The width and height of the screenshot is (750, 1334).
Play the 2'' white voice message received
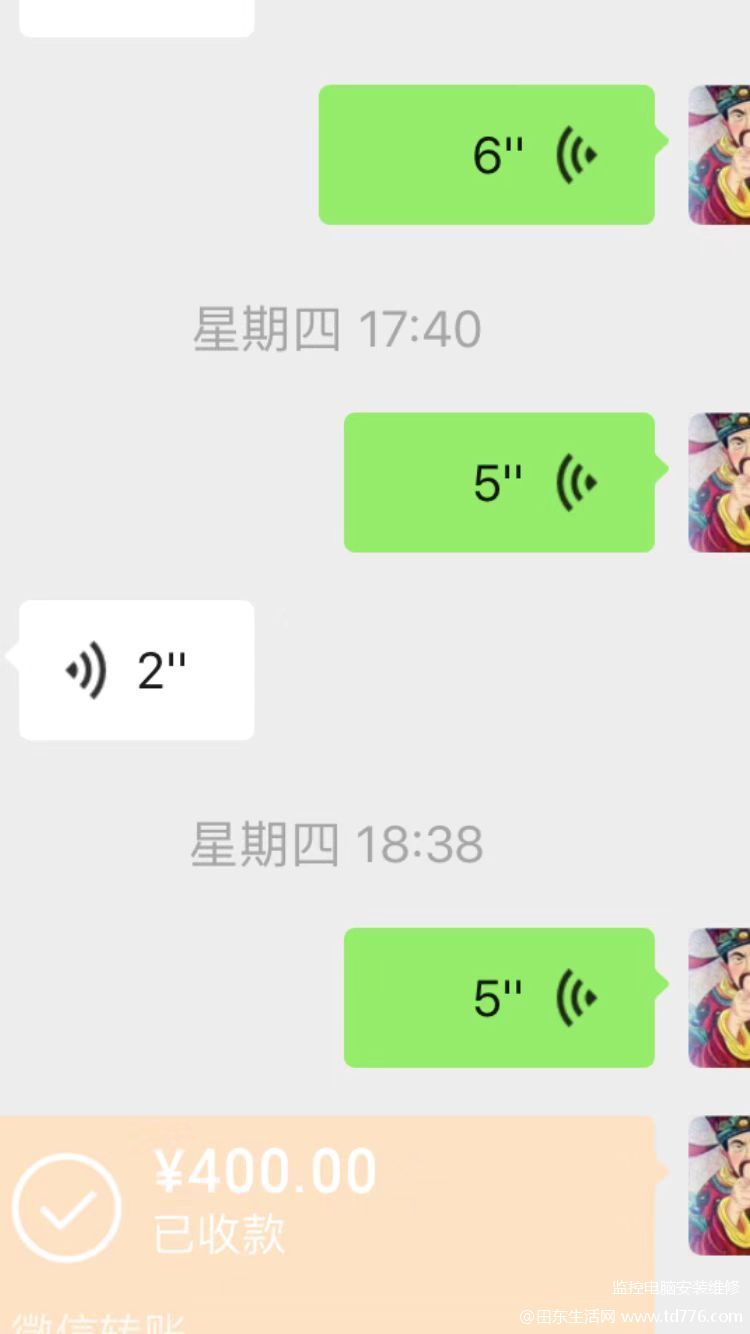tap(136, 670)
